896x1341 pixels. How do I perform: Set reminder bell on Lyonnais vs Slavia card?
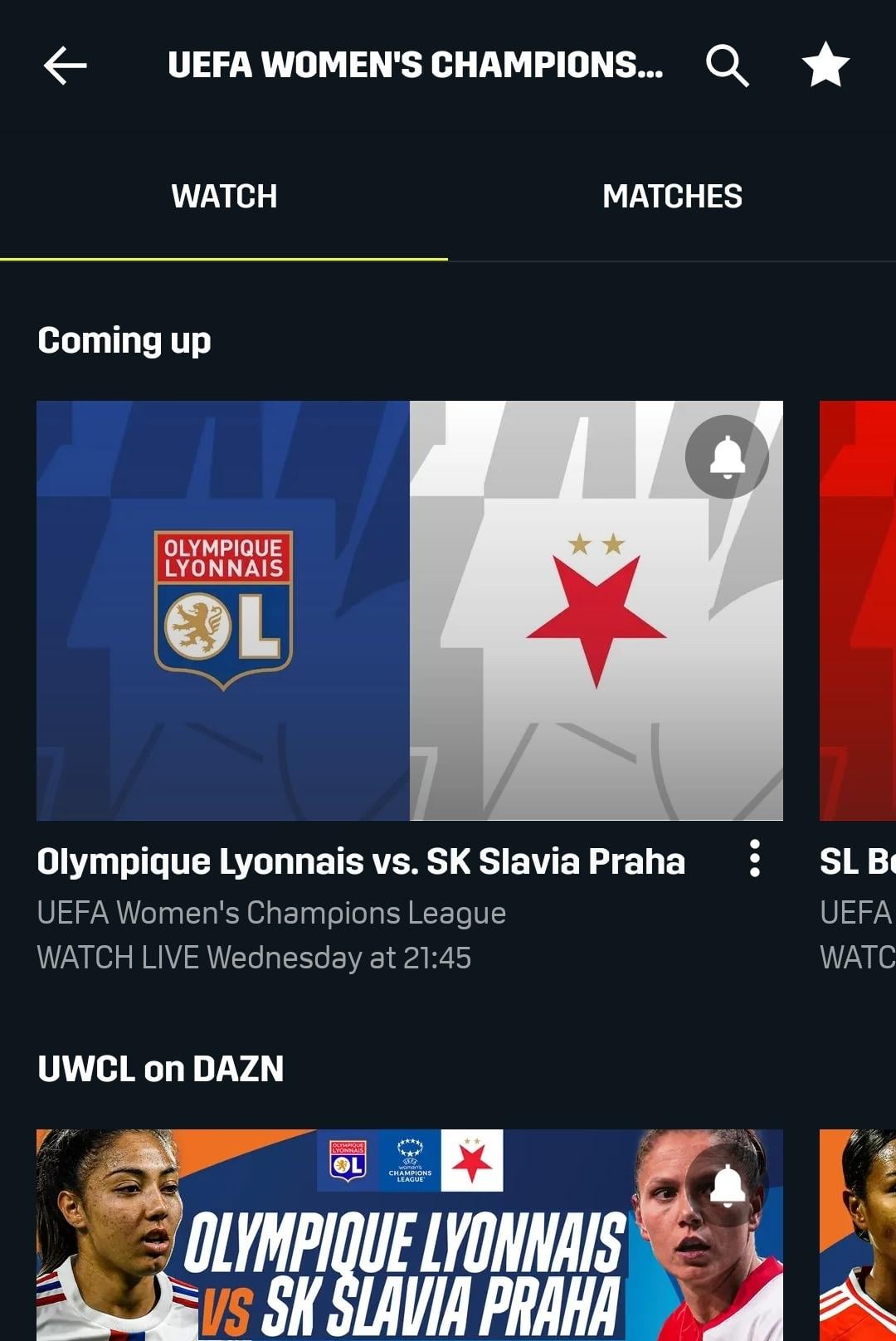click(x=727, y=456)
